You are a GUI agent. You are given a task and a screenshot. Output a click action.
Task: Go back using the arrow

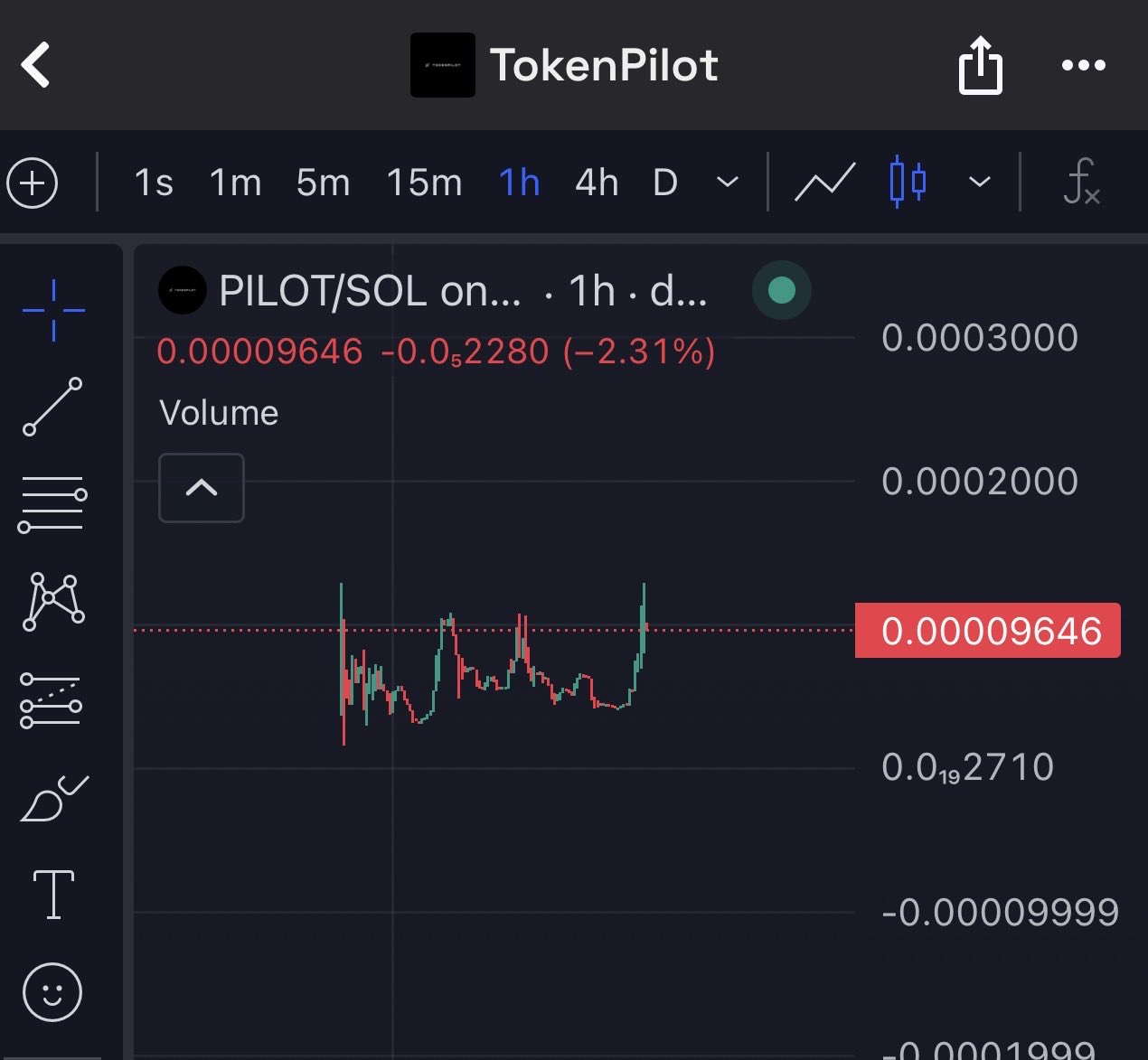click(36, 65)
